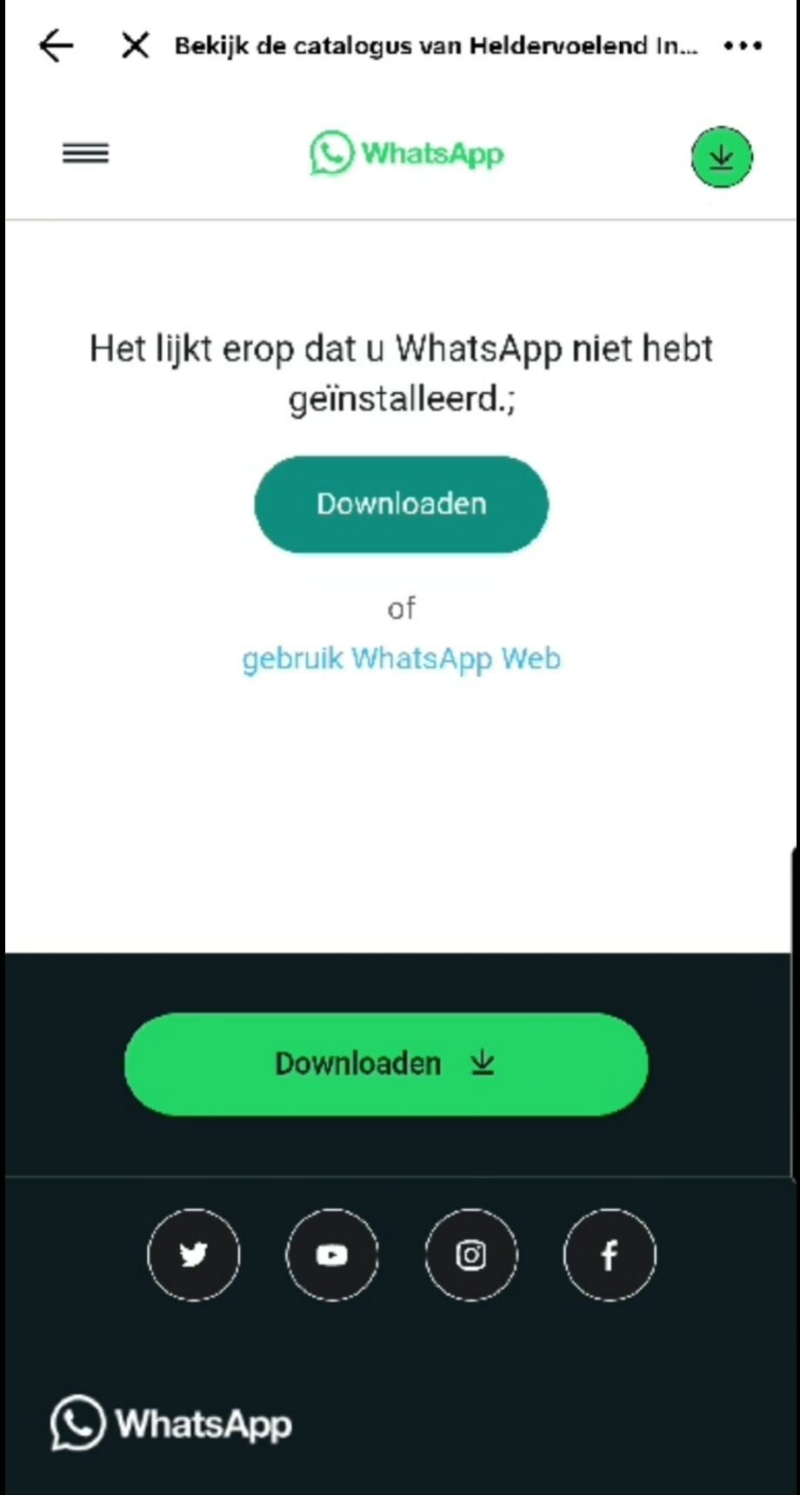Image resolution: width=800 pixels, height=1495 pixels.
Task: Tap the WhatsApp logo in the header
Action: [x=406, y=153]
